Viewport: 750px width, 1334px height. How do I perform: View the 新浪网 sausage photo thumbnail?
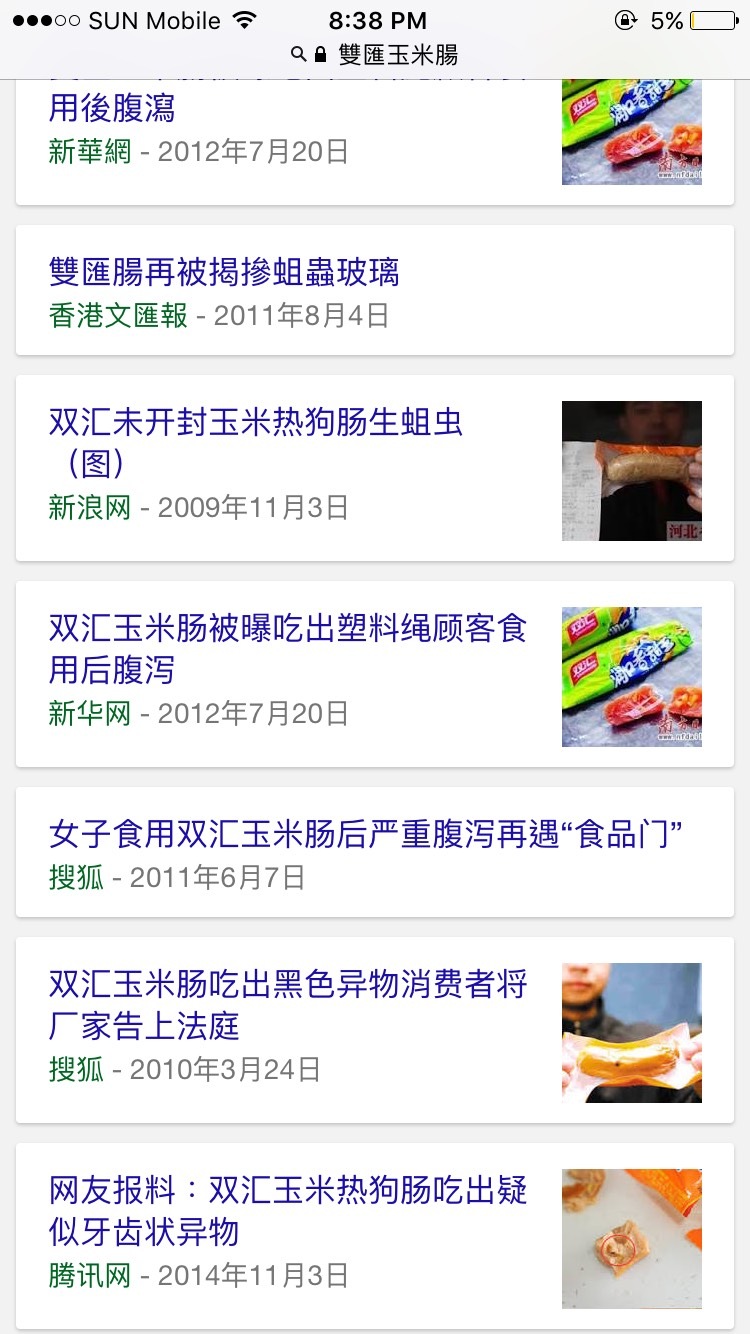pos(632,471)
